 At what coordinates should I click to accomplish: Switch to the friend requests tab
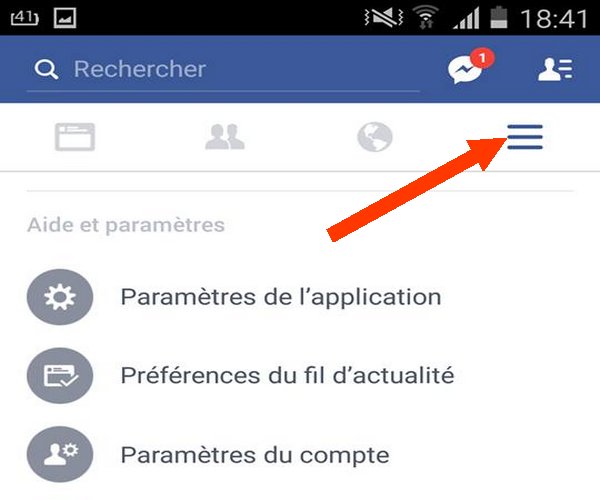pos(224,137)
